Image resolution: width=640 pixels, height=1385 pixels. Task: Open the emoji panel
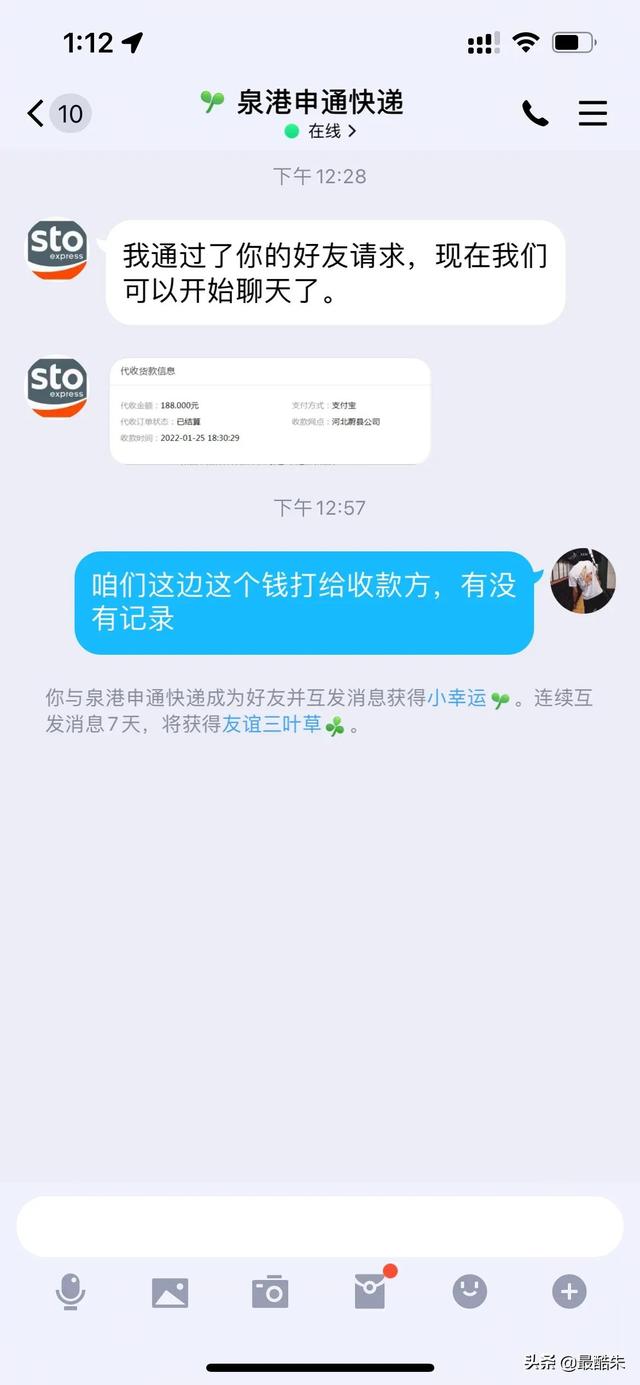click(470, 1291)
